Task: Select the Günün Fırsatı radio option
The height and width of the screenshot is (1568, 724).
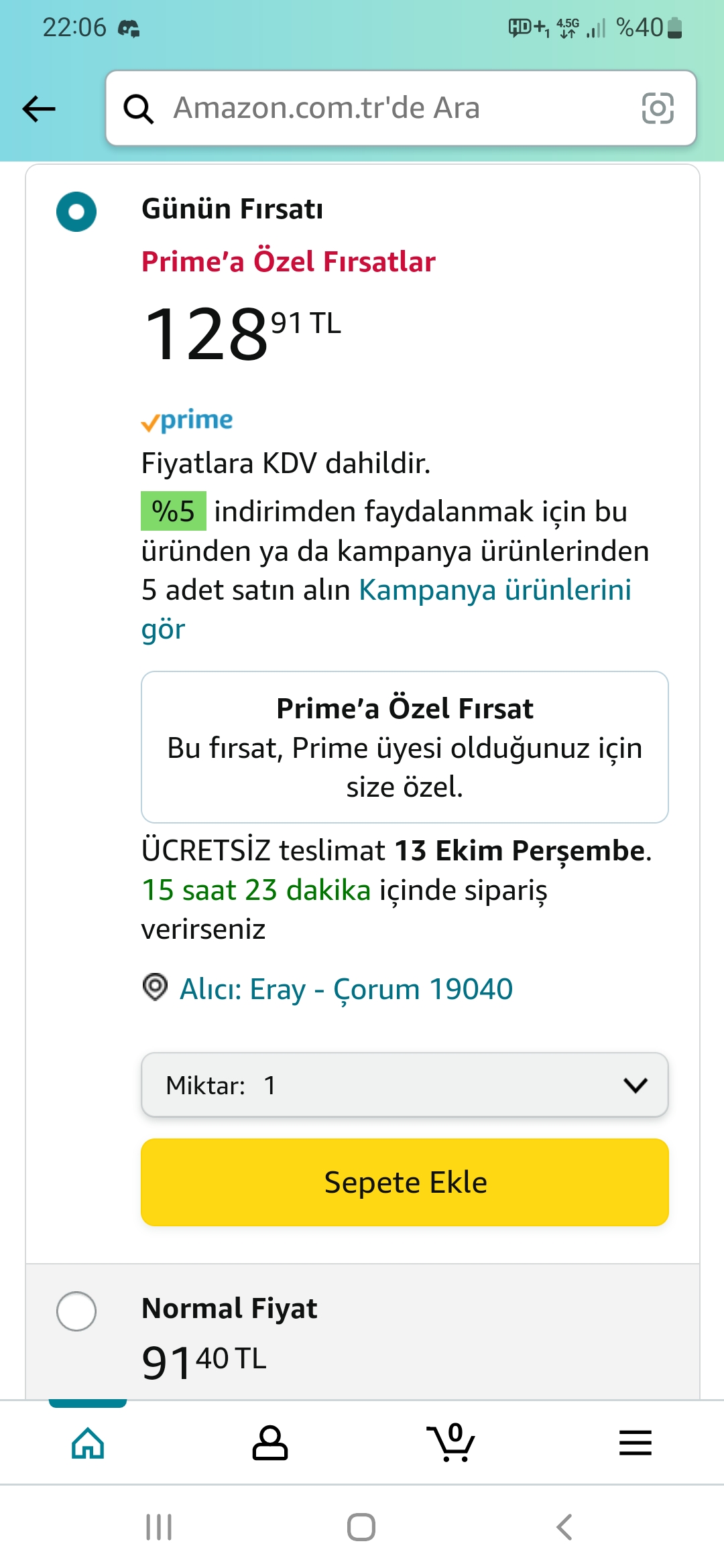Action: pyautogui.click(x=76, y=212)
